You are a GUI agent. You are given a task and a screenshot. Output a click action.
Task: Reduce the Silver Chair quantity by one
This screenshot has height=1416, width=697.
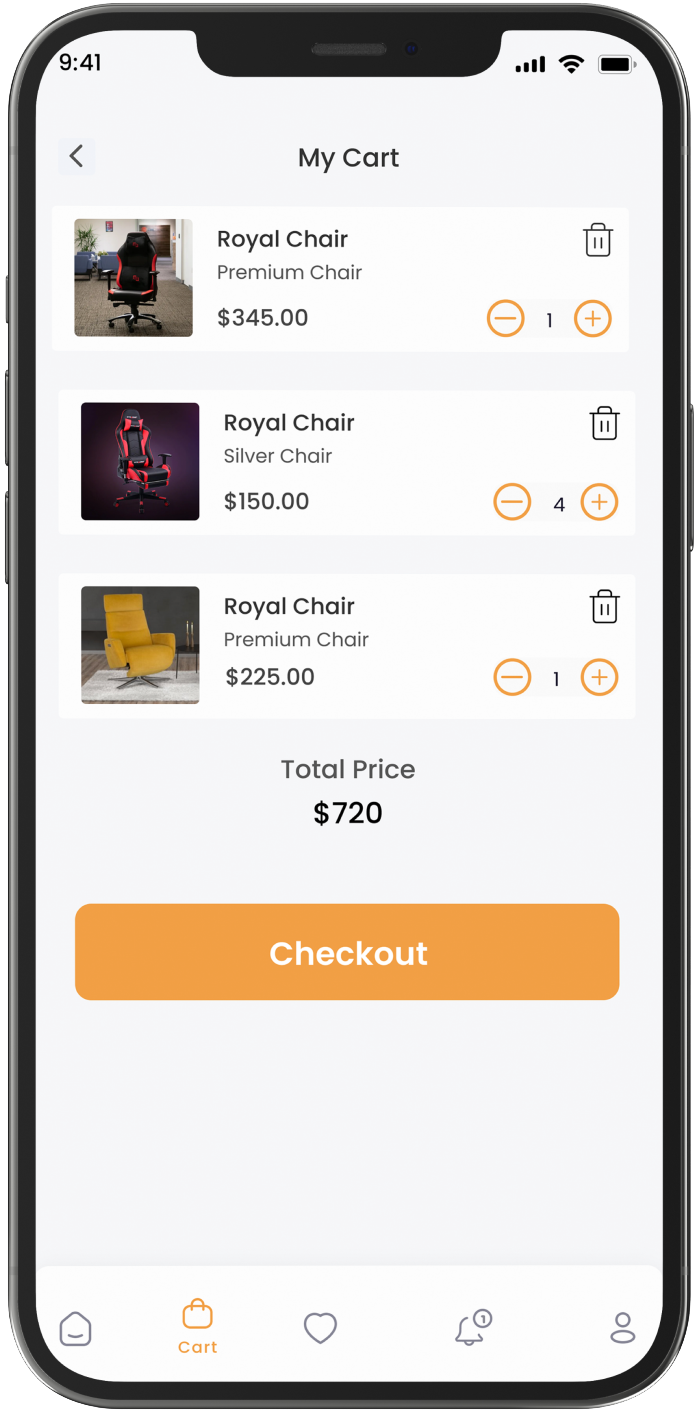tap(512, 502)
